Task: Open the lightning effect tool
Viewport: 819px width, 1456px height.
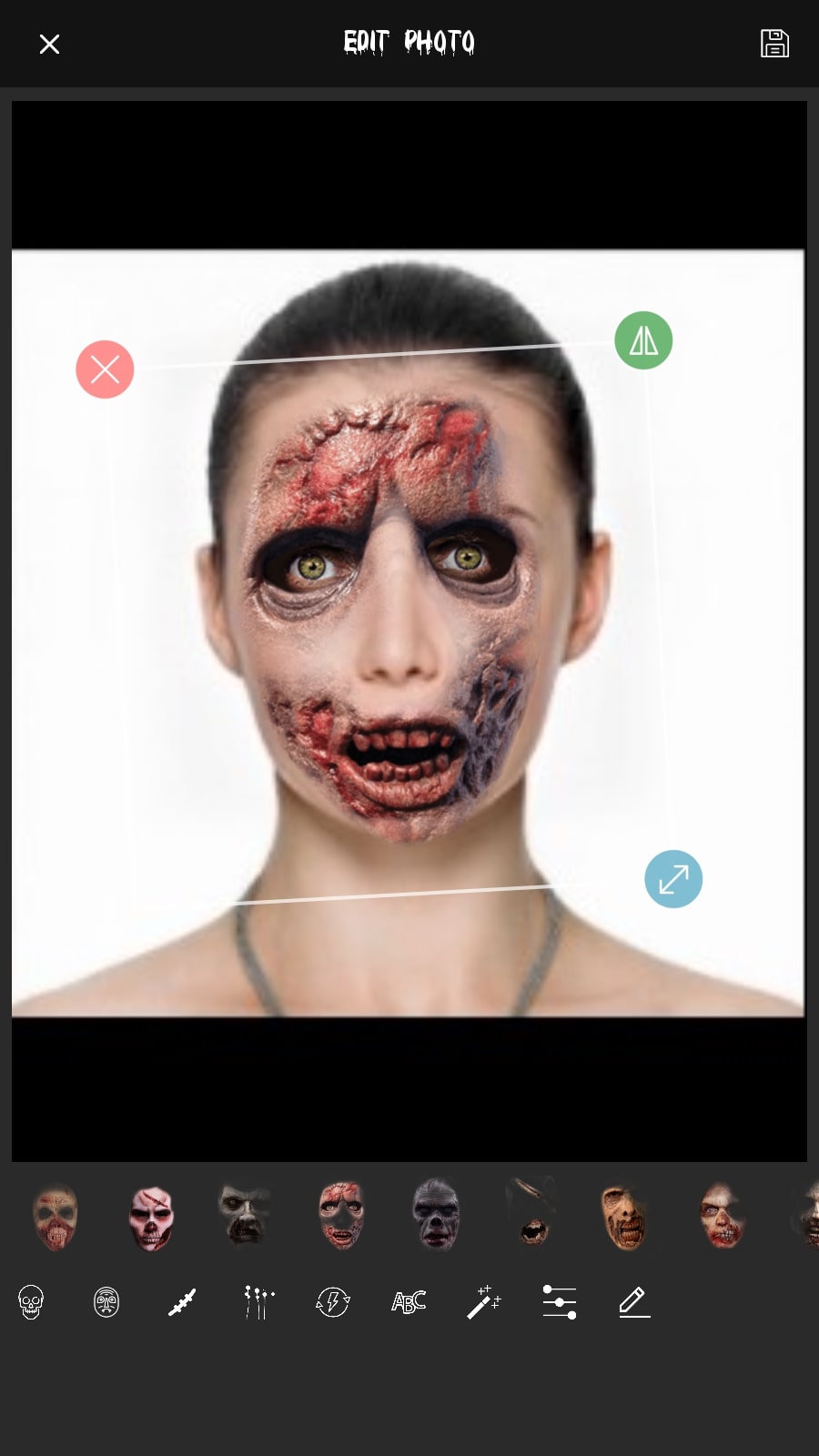Action: pos(333,1302)
